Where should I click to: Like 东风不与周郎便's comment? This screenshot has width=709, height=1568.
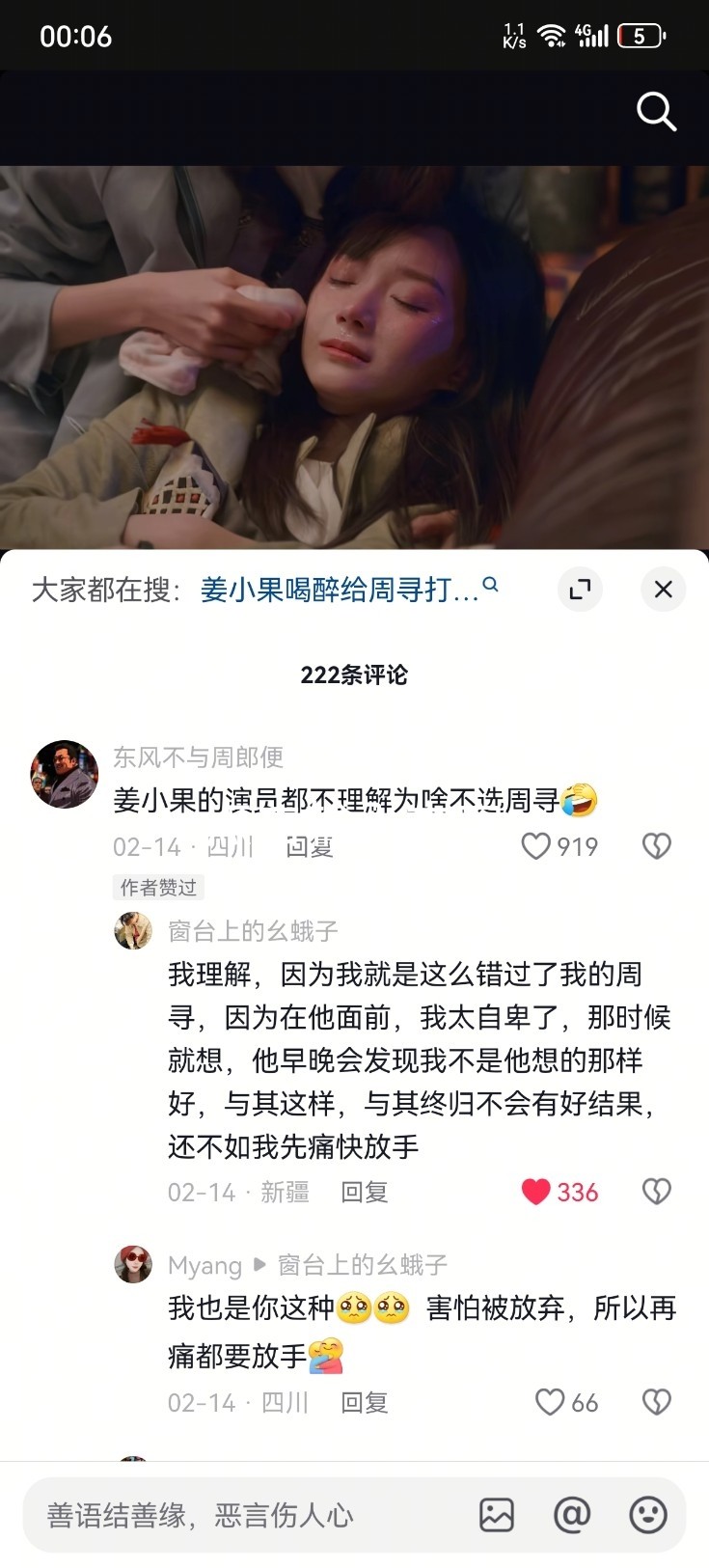[x=559, y=846]
